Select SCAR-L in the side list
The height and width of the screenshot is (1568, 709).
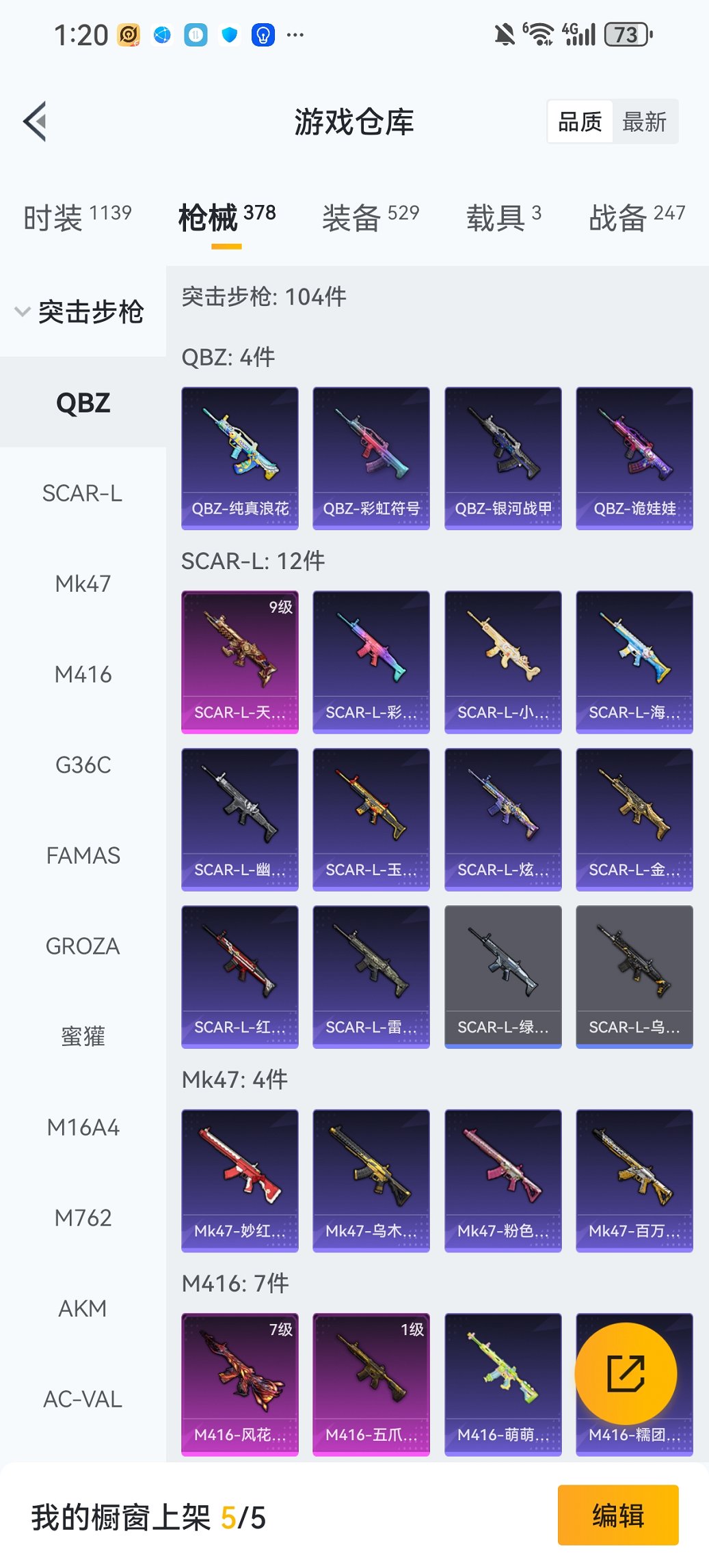[x=83, y=493]
